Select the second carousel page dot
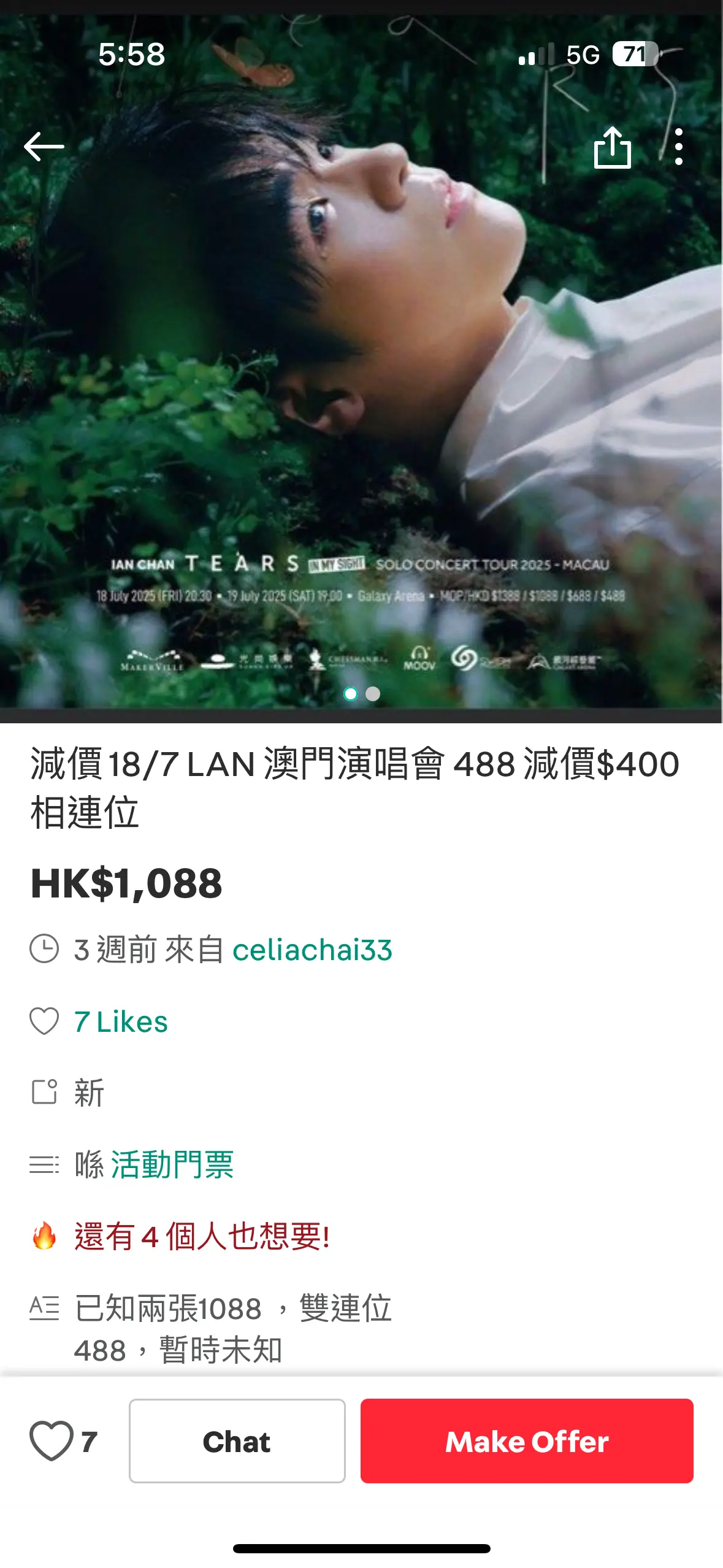Image resolution: width=723 pixels, height=1568 pixels. (372, 694)
